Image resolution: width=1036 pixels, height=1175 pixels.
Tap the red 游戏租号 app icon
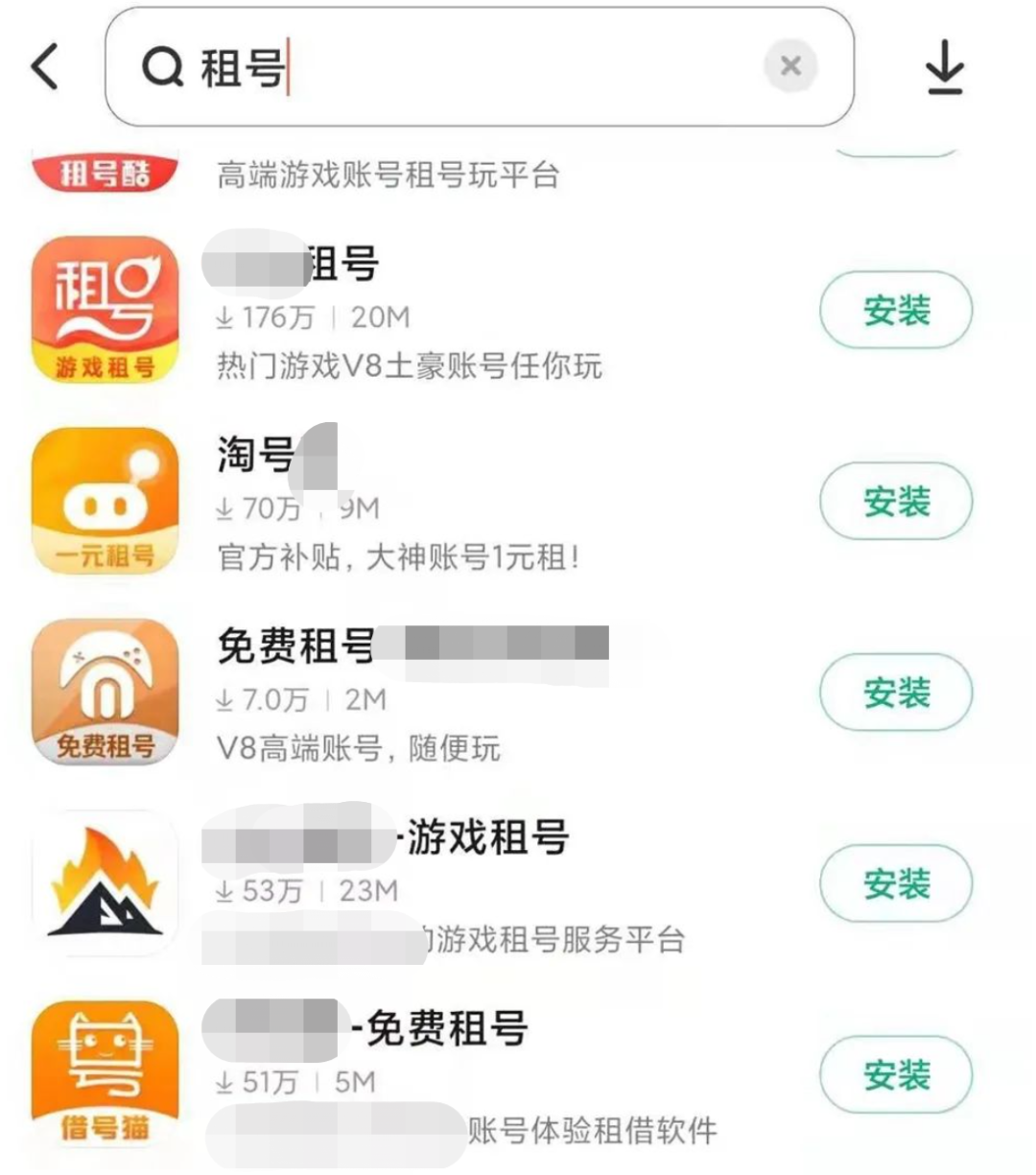[106, 309]
